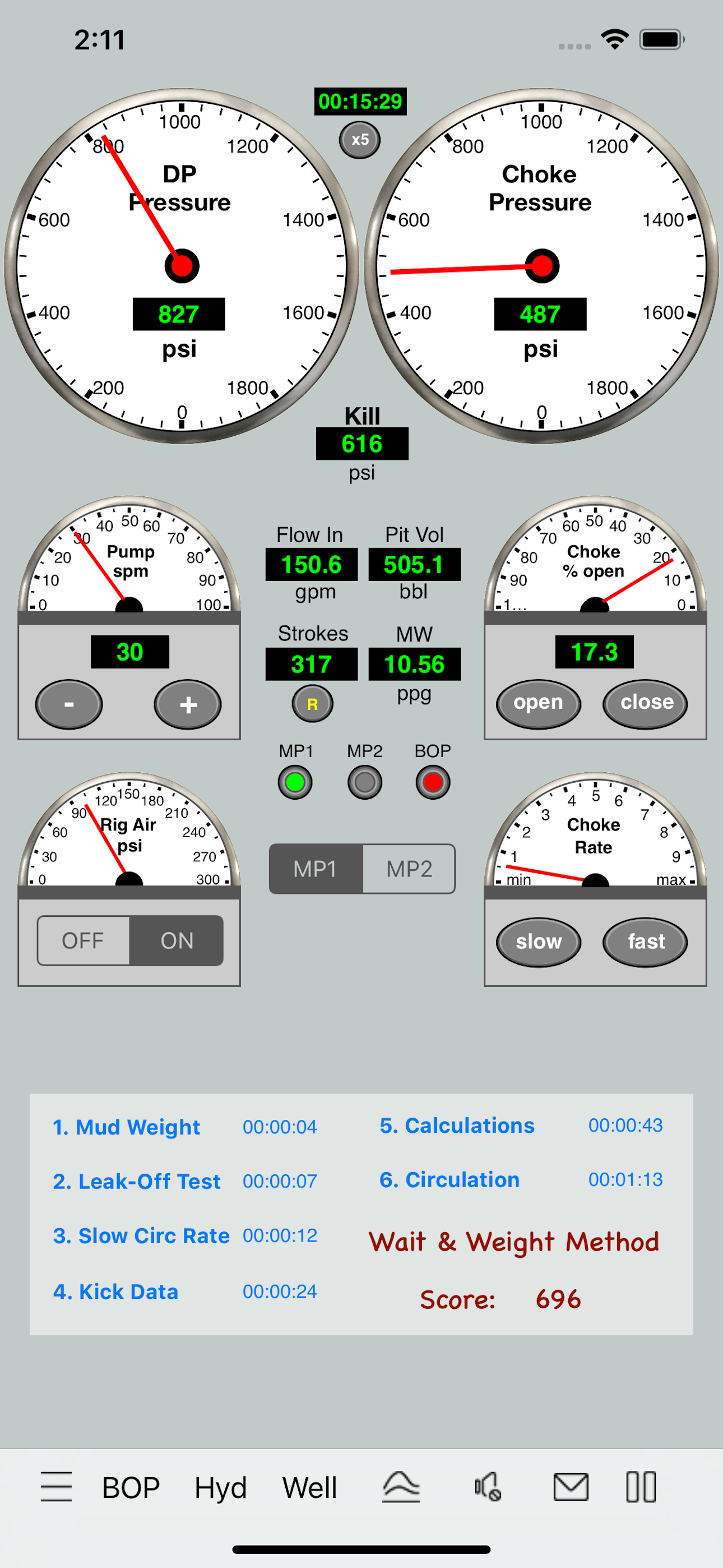Unmute the simulator sound
The image size is (723, 1568).
(x=486, y=1487)
